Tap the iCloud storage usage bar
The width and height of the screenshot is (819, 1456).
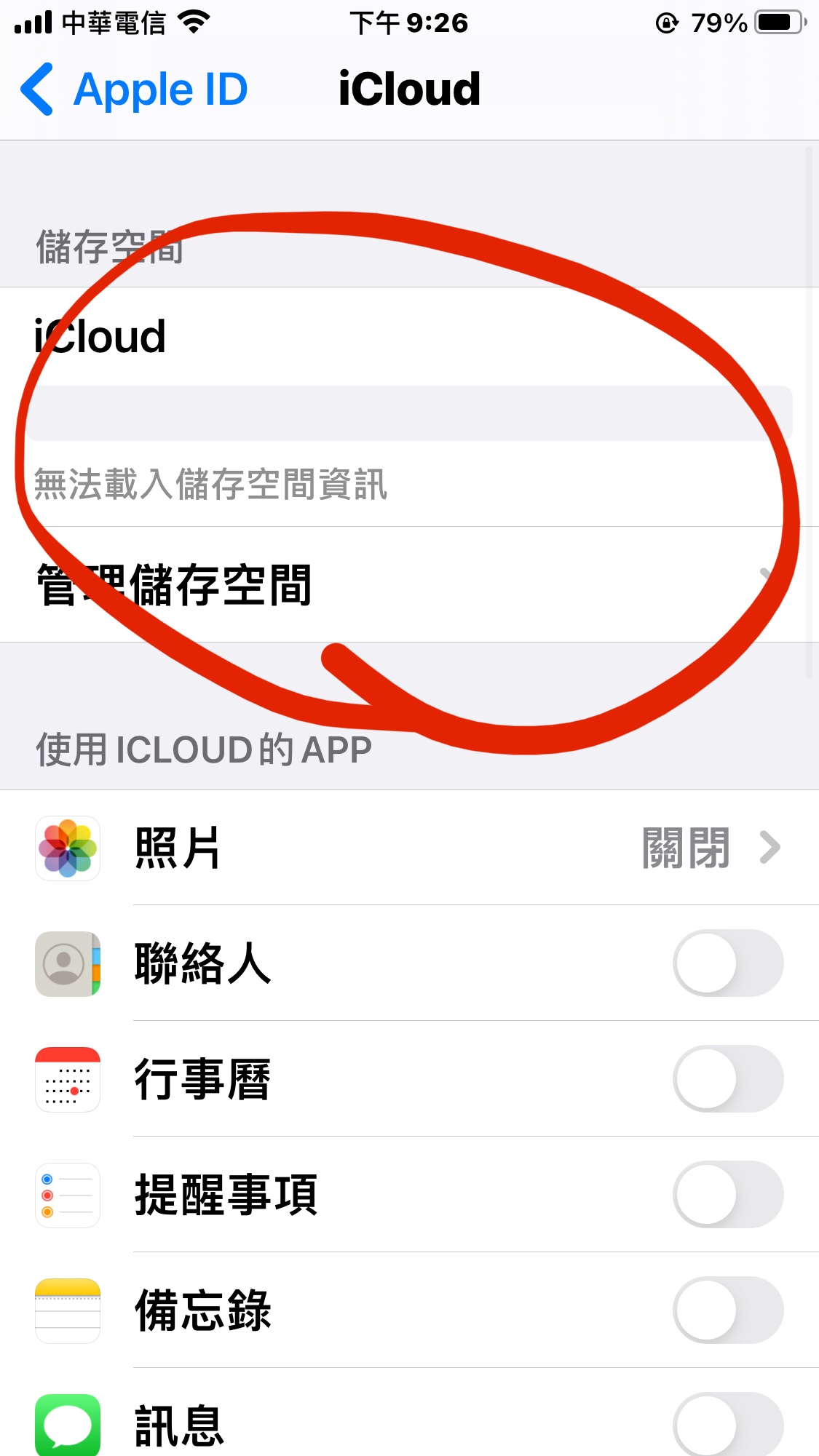409,413
